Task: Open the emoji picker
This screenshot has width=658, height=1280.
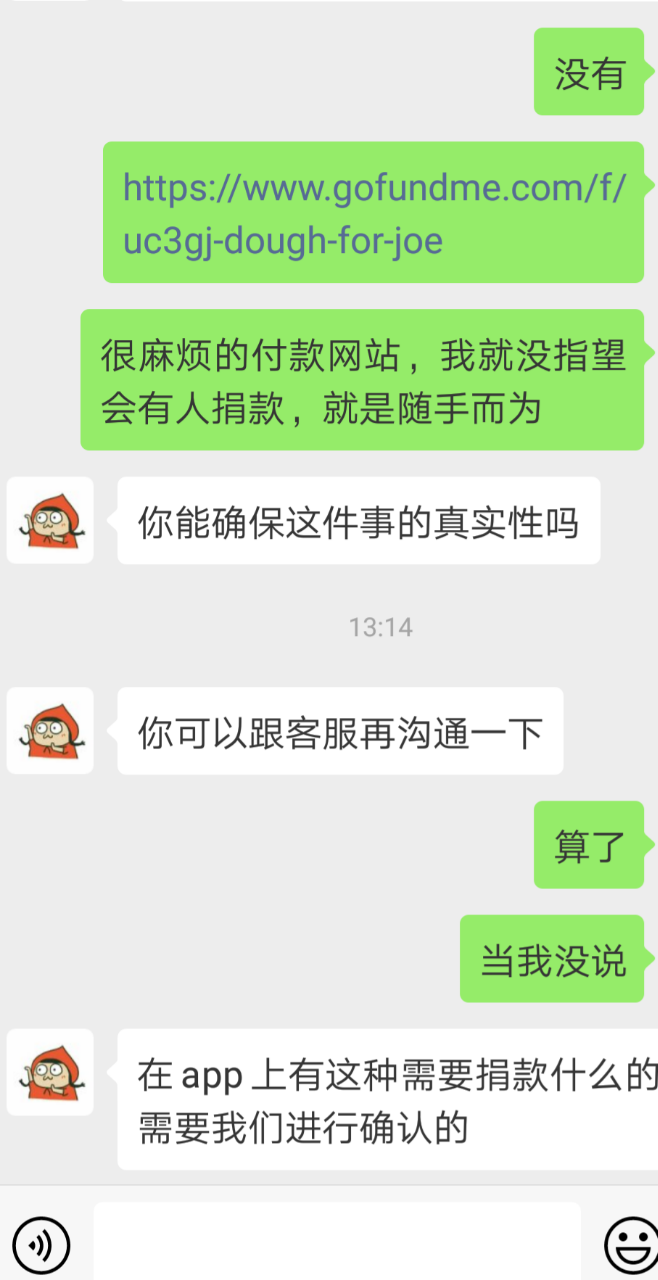Action: point(630,1245)
